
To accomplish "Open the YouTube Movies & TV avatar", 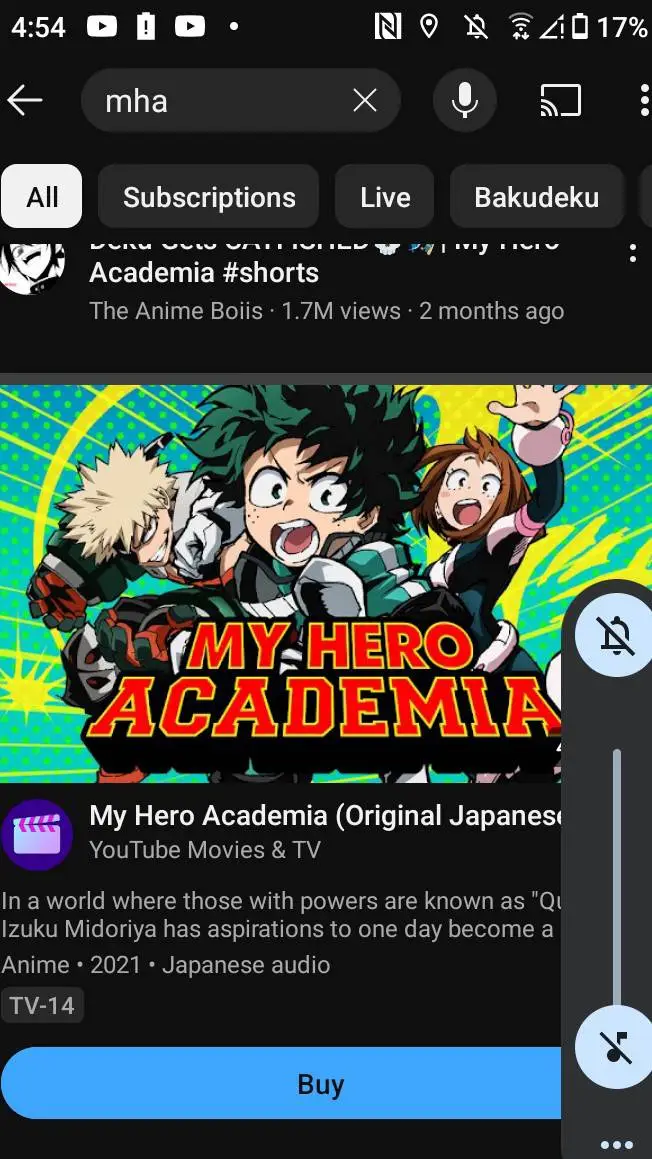I will (x=37, y=834).
